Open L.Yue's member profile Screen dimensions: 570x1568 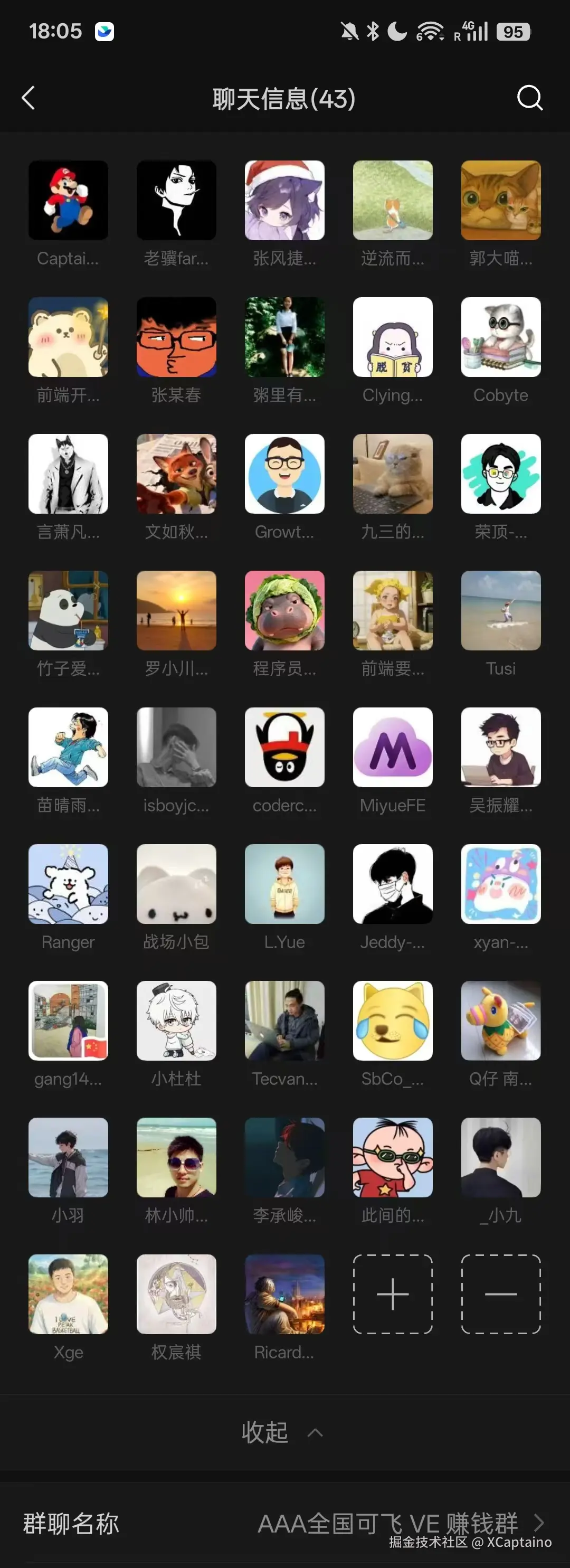(x=284, y=884)
